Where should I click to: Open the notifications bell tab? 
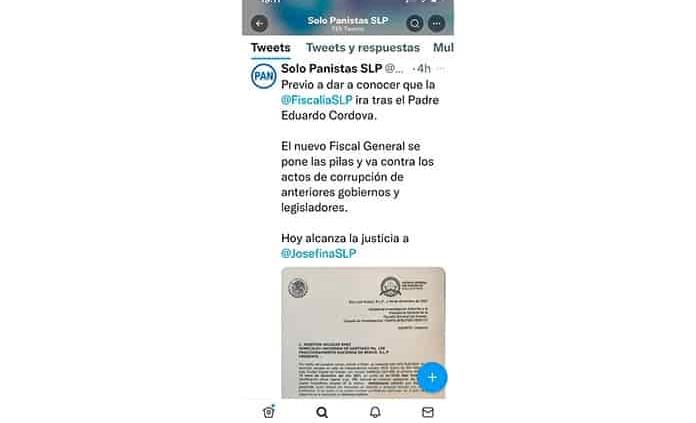click(x=374, y=411)
